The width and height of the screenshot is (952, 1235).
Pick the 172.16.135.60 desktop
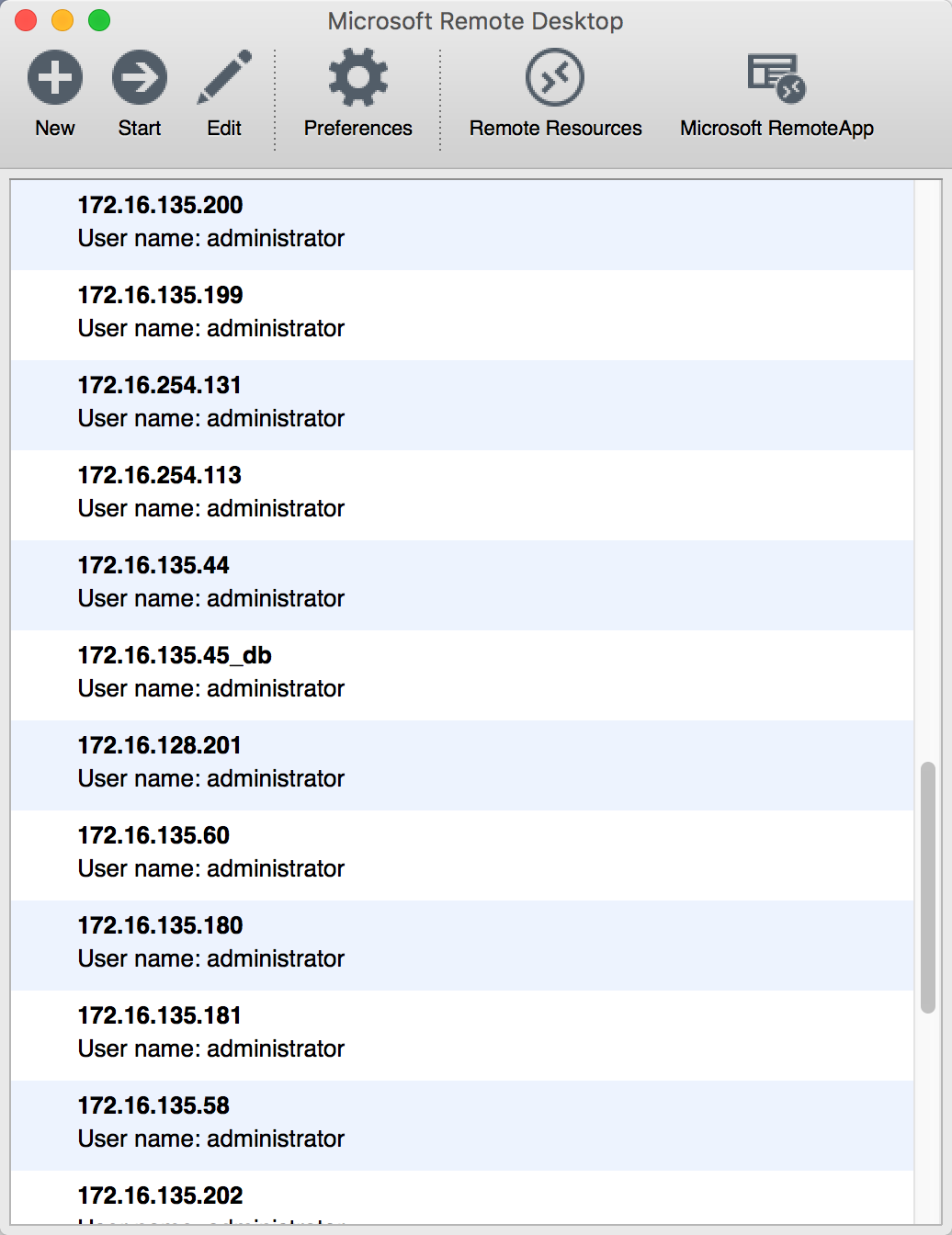coord(459,853)
